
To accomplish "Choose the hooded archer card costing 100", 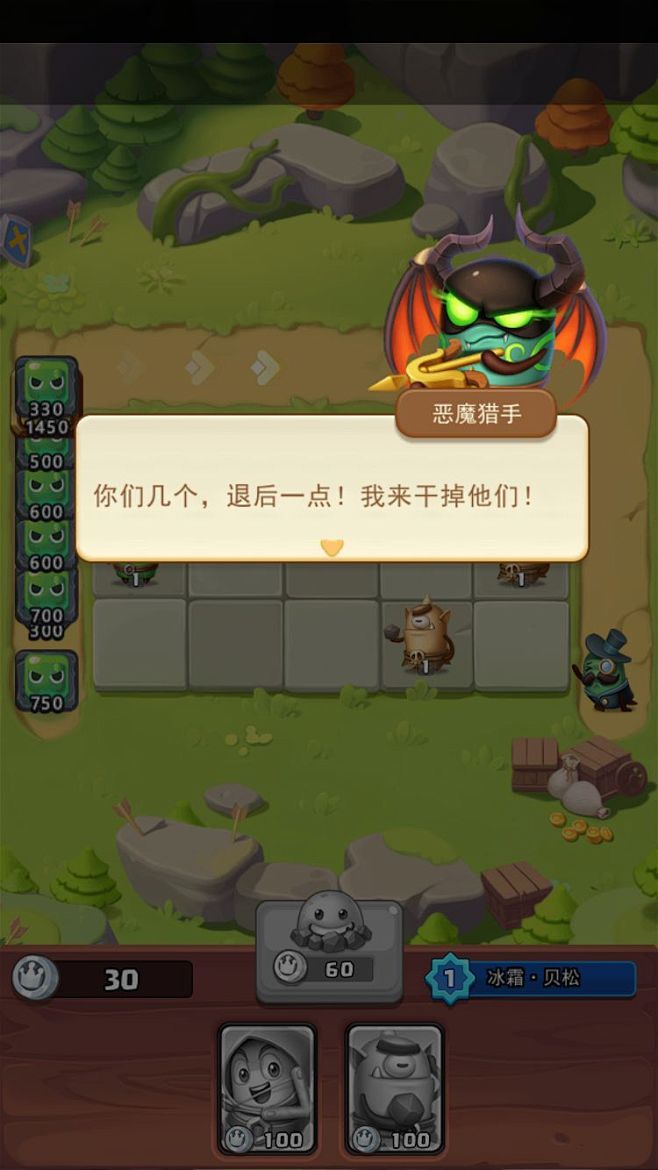I will [267, 1088].
